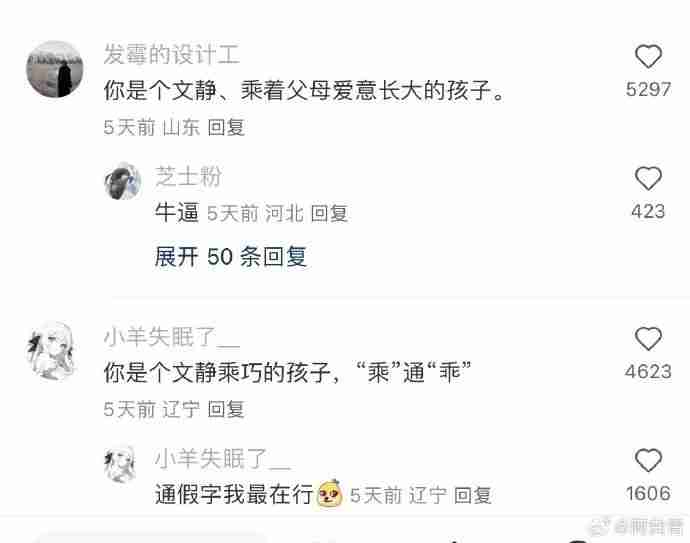Reply to the 通假字我最在行 comment
Image resolution: width=690 pixels, height=543 pixels.
tap(472, 495)
